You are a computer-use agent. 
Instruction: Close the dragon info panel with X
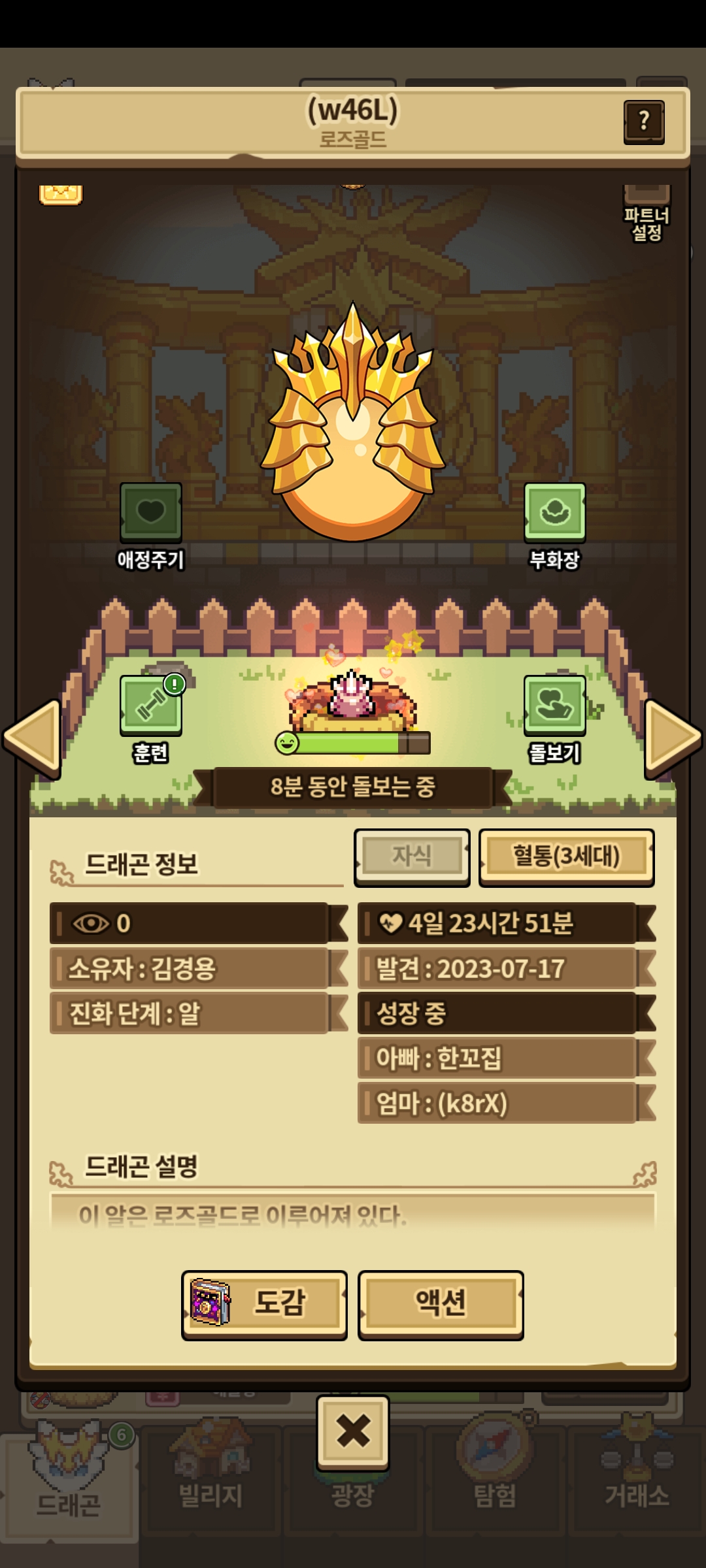353,1432
